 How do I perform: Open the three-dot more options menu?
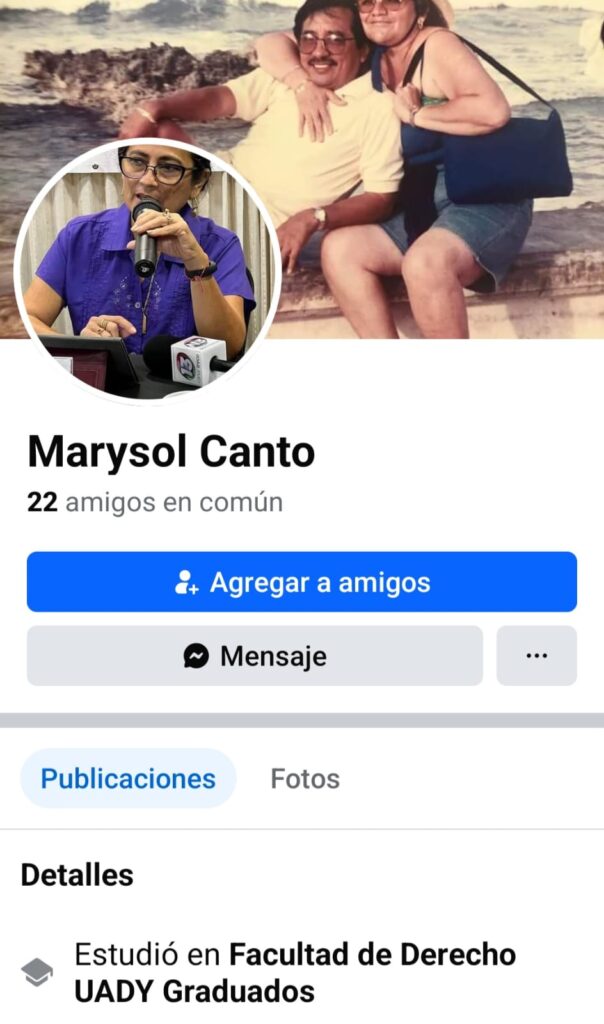click(x=536, y=656)
